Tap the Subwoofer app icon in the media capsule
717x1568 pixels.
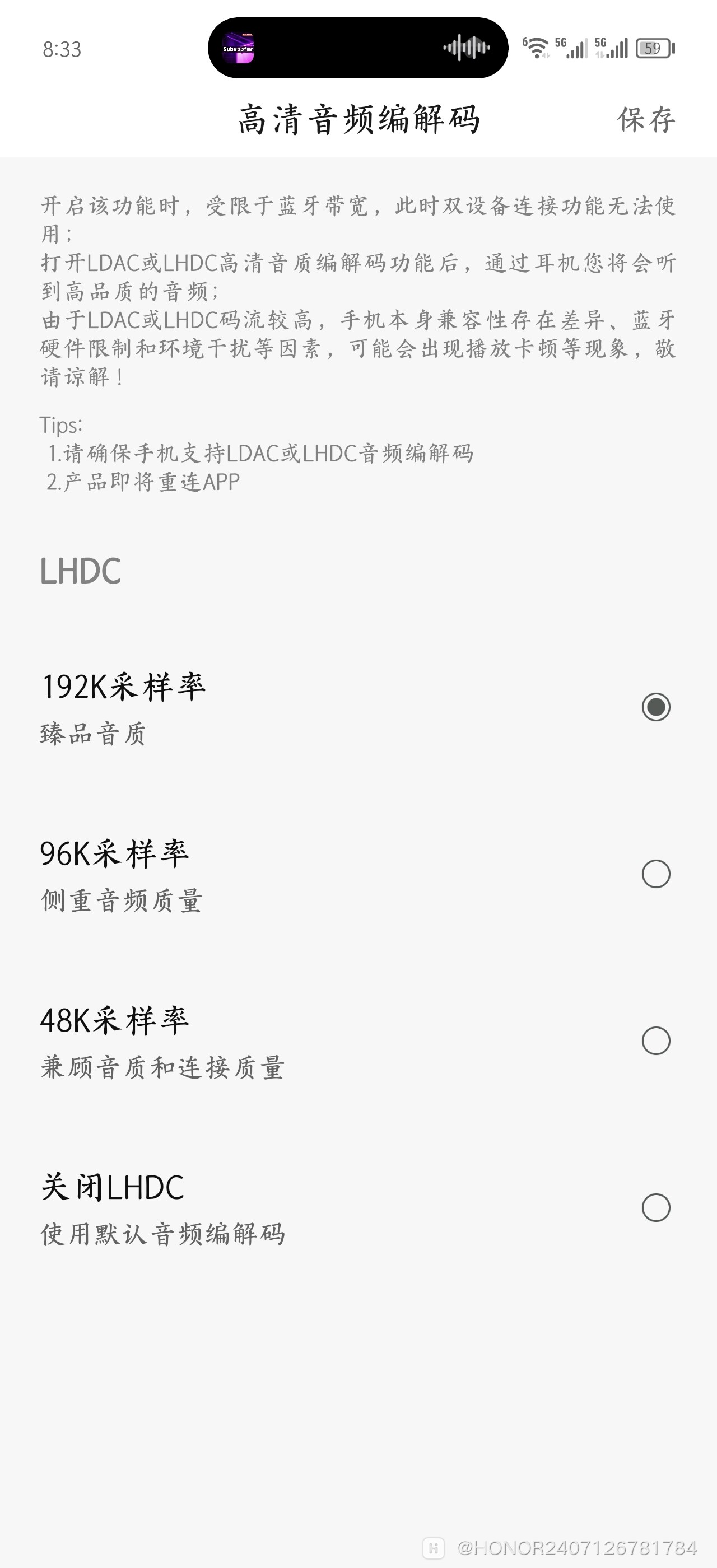point(239,48)
